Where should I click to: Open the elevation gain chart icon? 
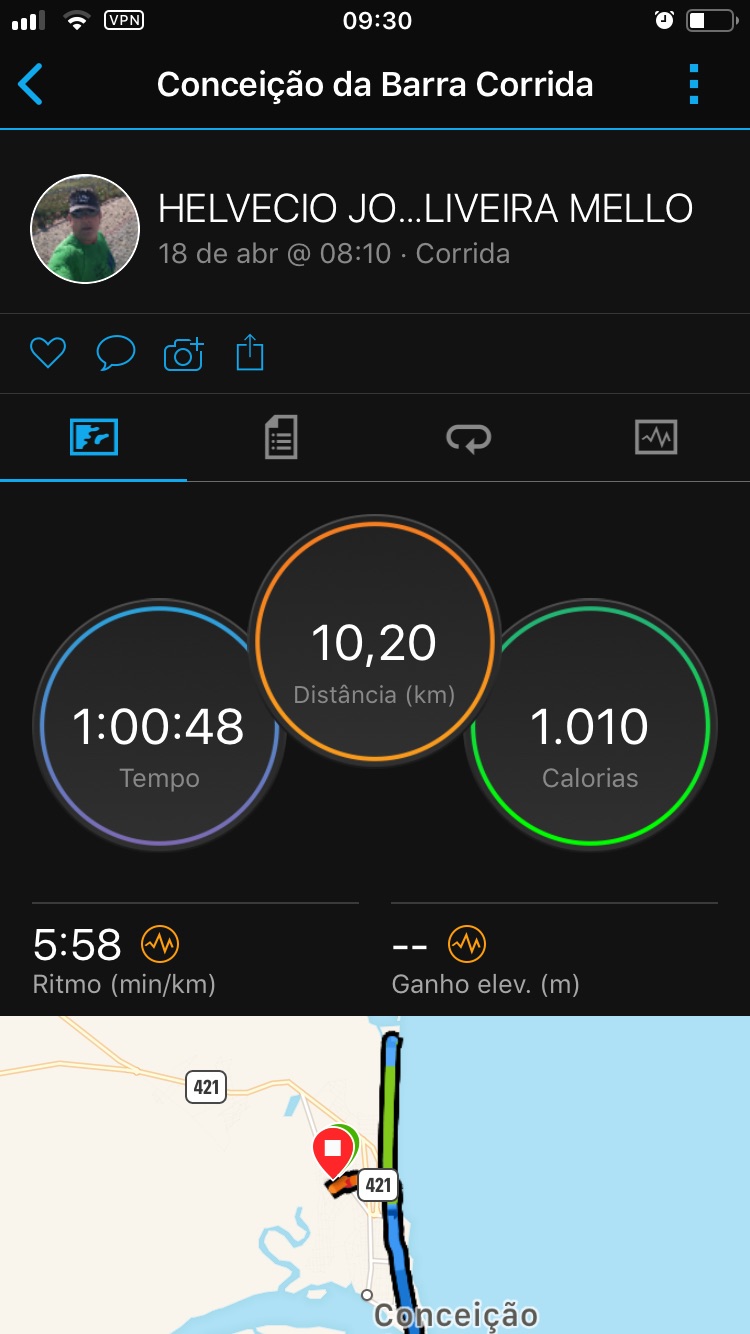point(466,943)
